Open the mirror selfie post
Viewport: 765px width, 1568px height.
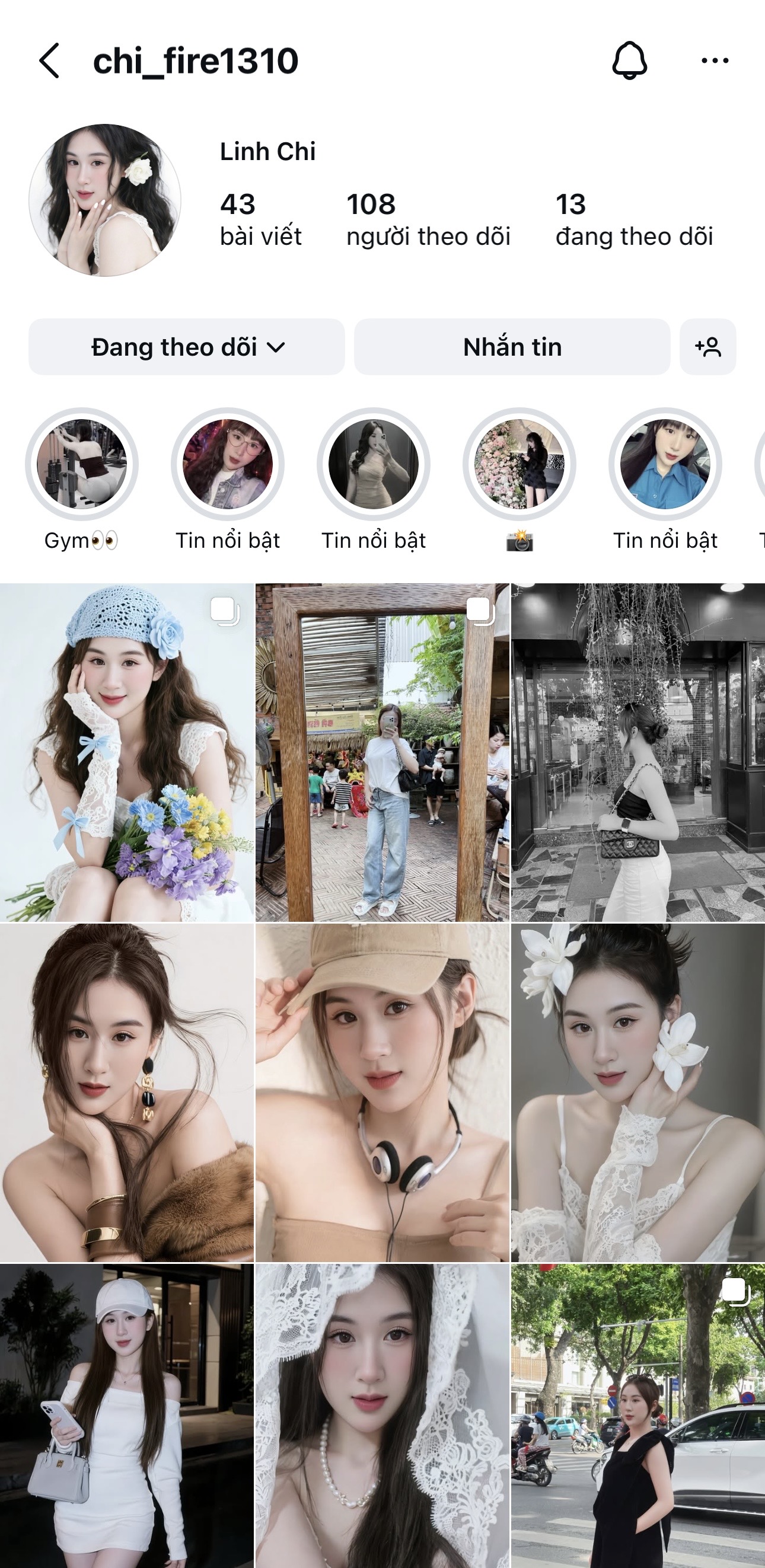click(382, 752)
